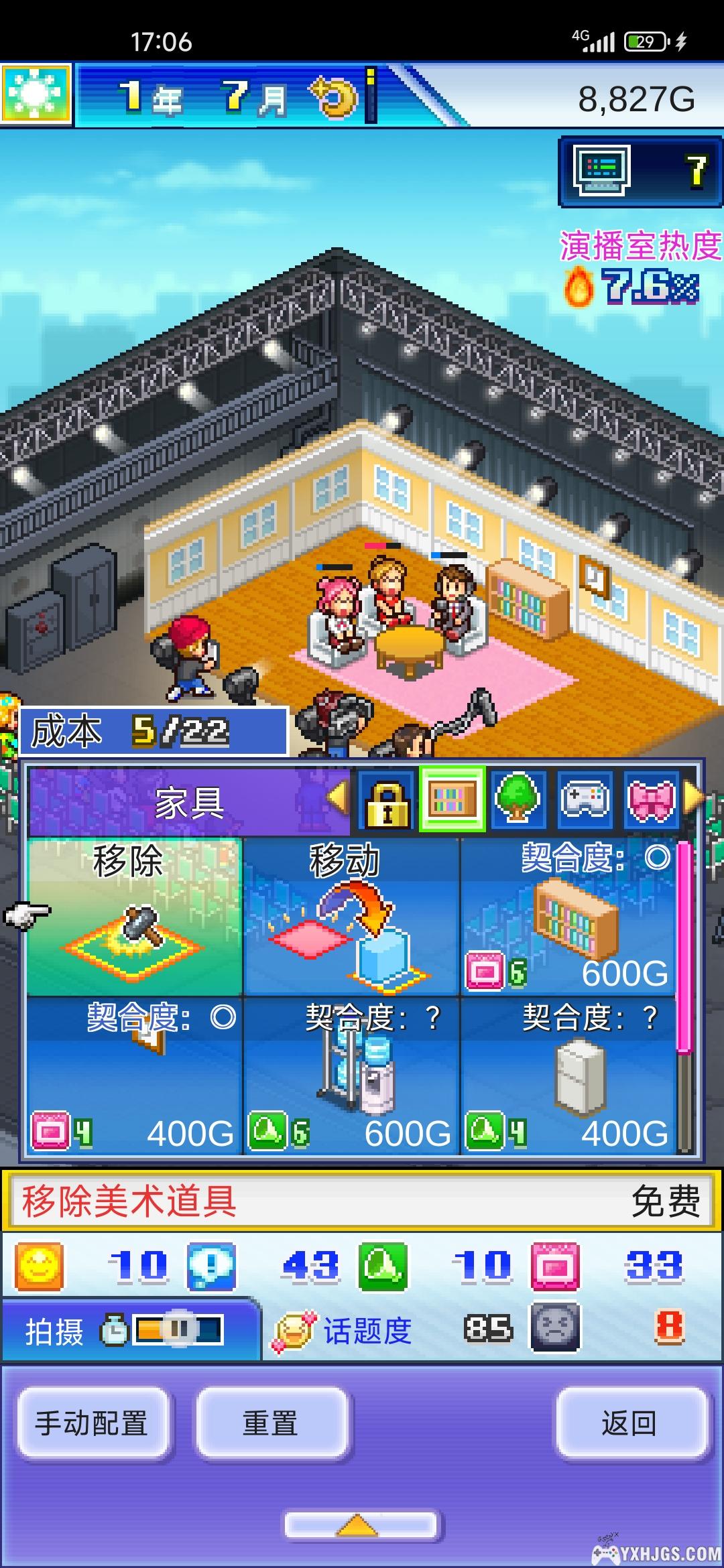Choose the 400G item with the pink icon
724x1568 pixels.
[134, 1076]
